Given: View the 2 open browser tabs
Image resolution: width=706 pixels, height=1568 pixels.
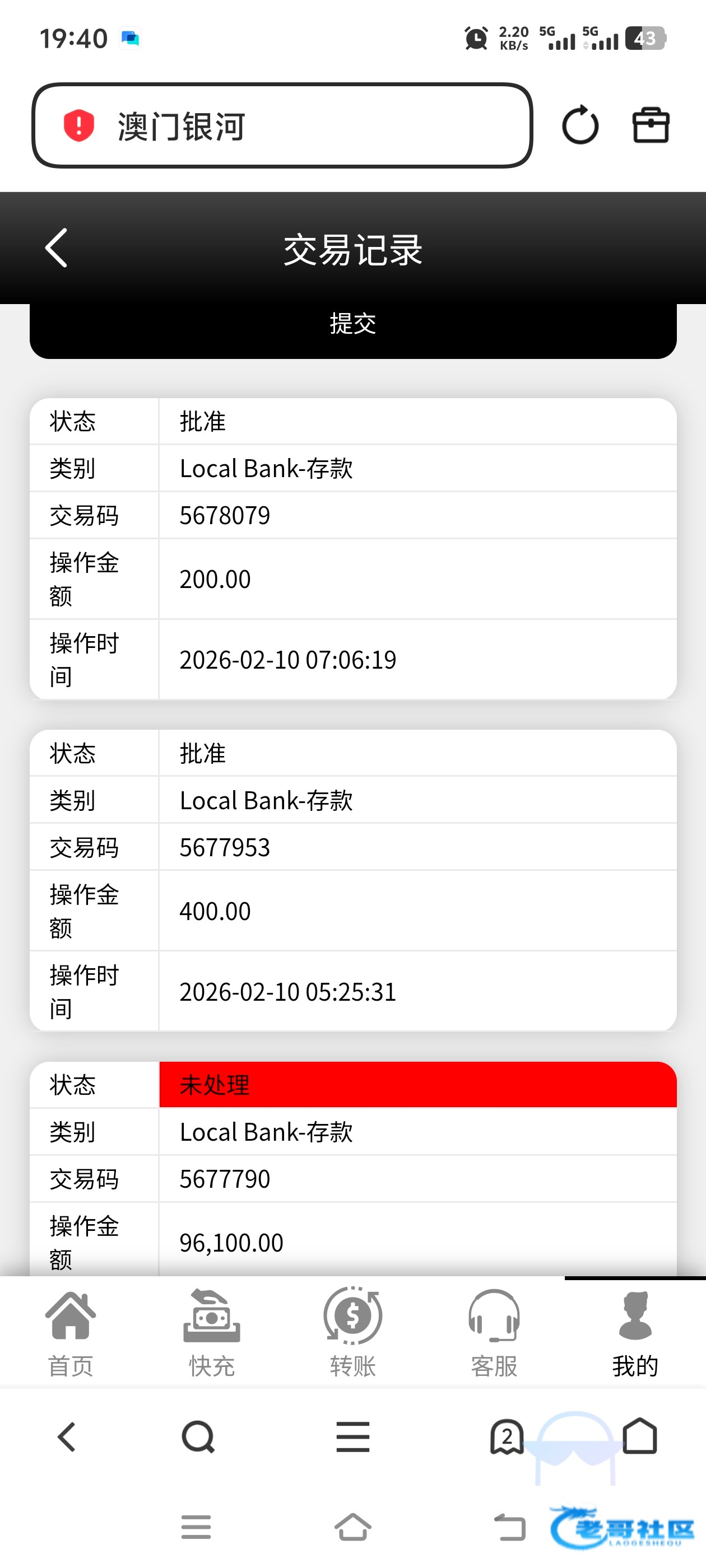Looking at the screenshot, I should 507,1437.
